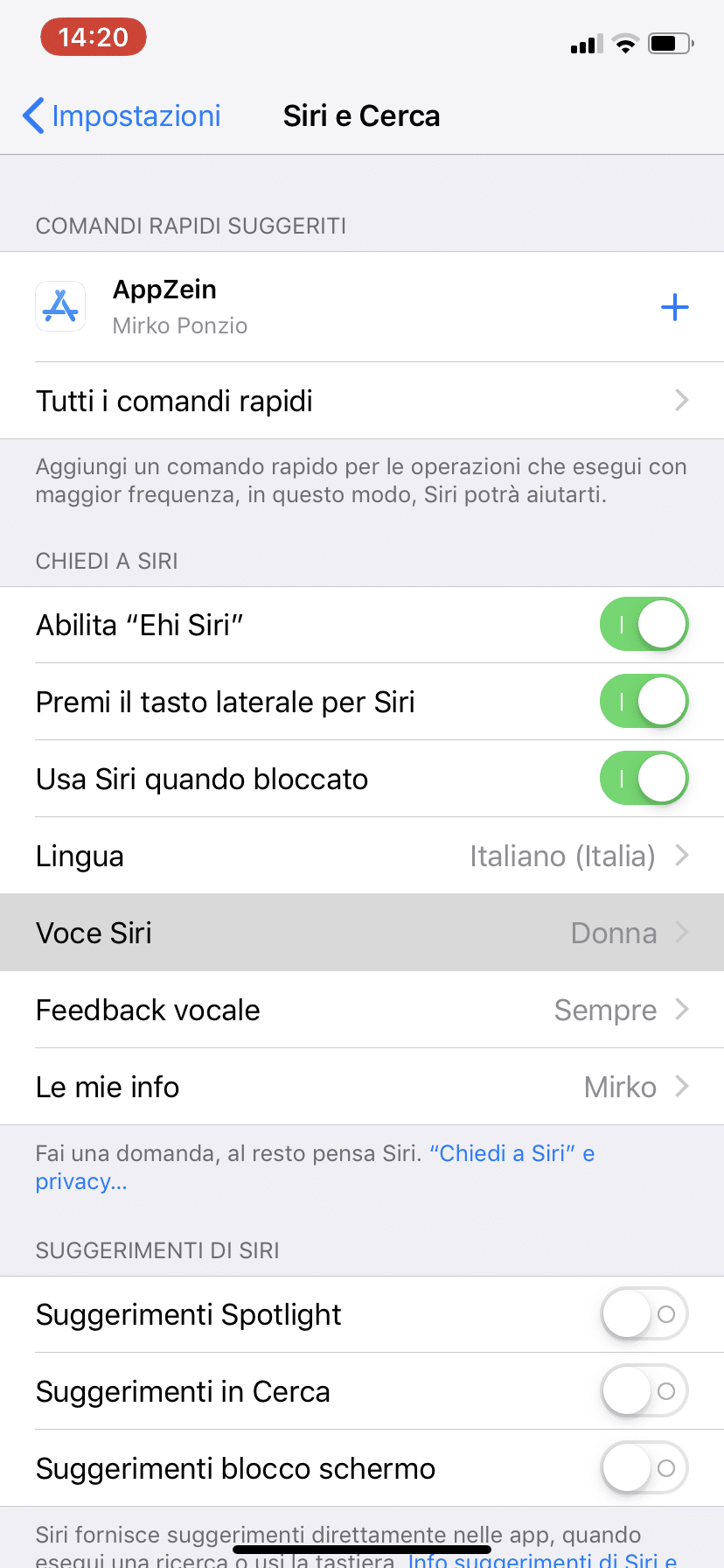The height and width of the screenshot is (1568, 724).
Task: Open the Lingua setting
Action: (x=362, y=856)
